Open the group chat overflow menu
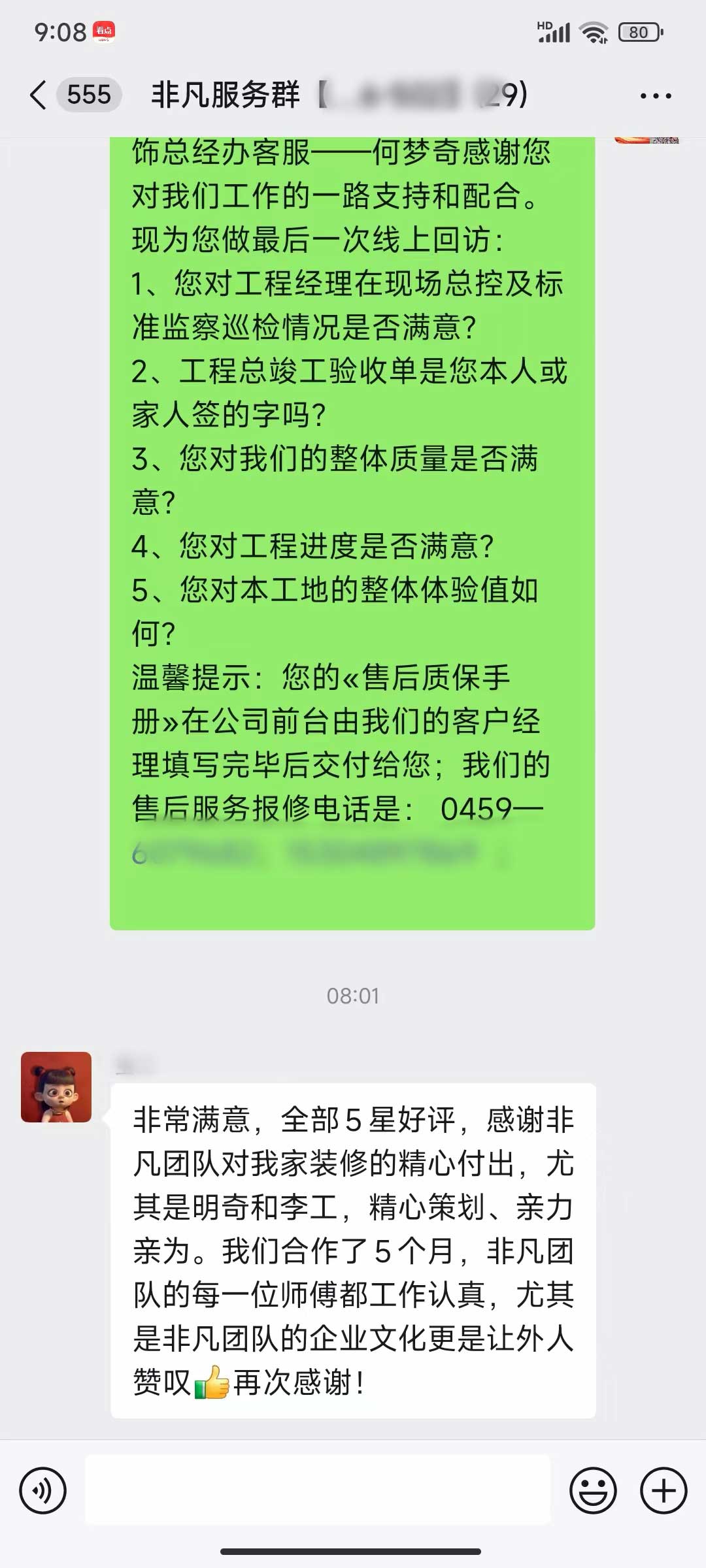Viewport: 706px width, 1568px height. 655,96
